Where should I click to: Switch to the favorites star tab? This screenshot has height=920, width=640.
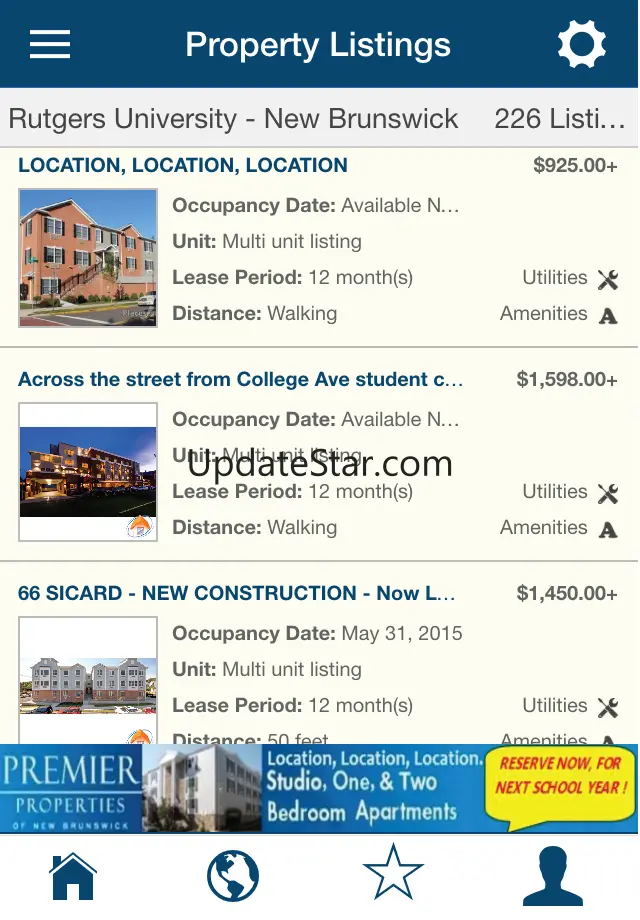tap(393, 874)
